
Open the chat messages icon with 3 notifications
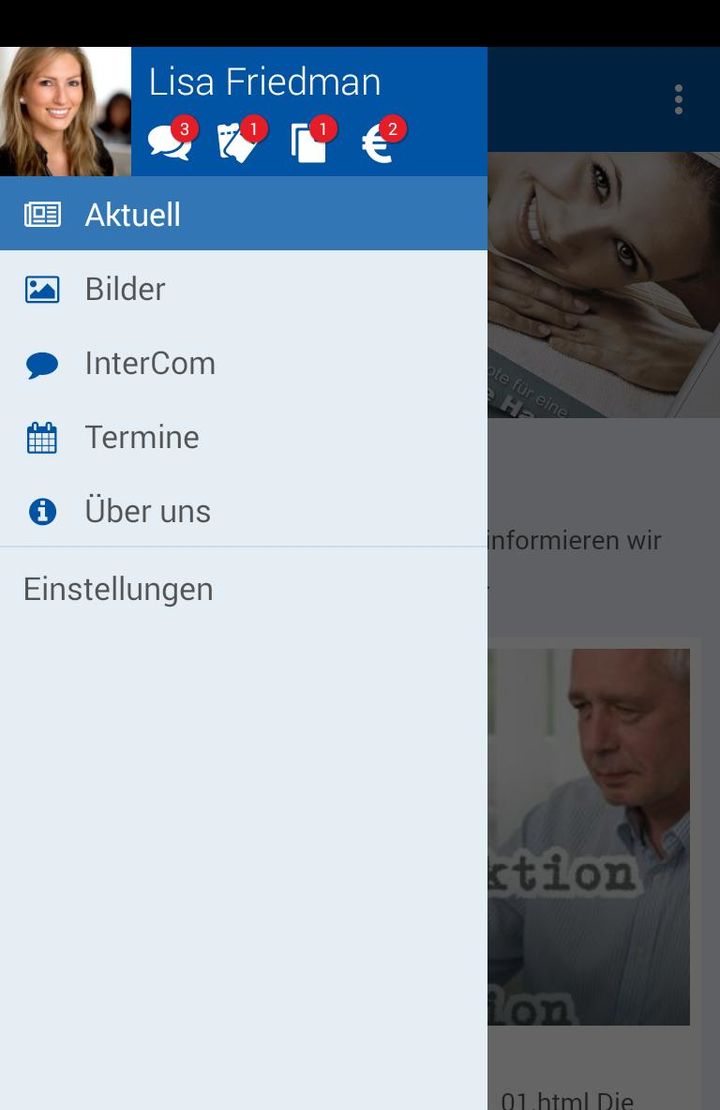pyautogui.click(x=168, y=140)
